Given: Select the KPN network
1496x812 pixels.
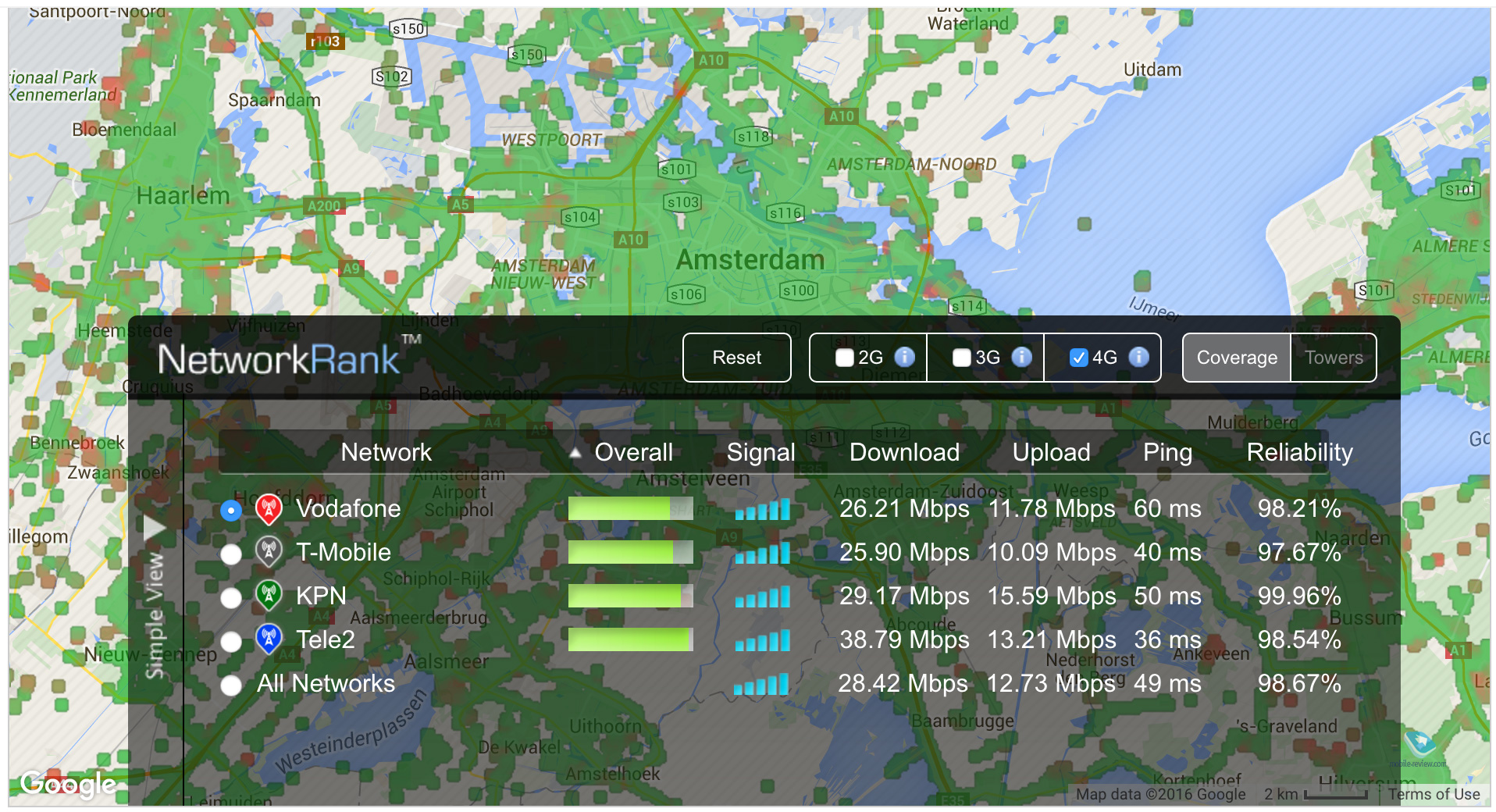Looking at the screenshot, I should click(230, 598).
